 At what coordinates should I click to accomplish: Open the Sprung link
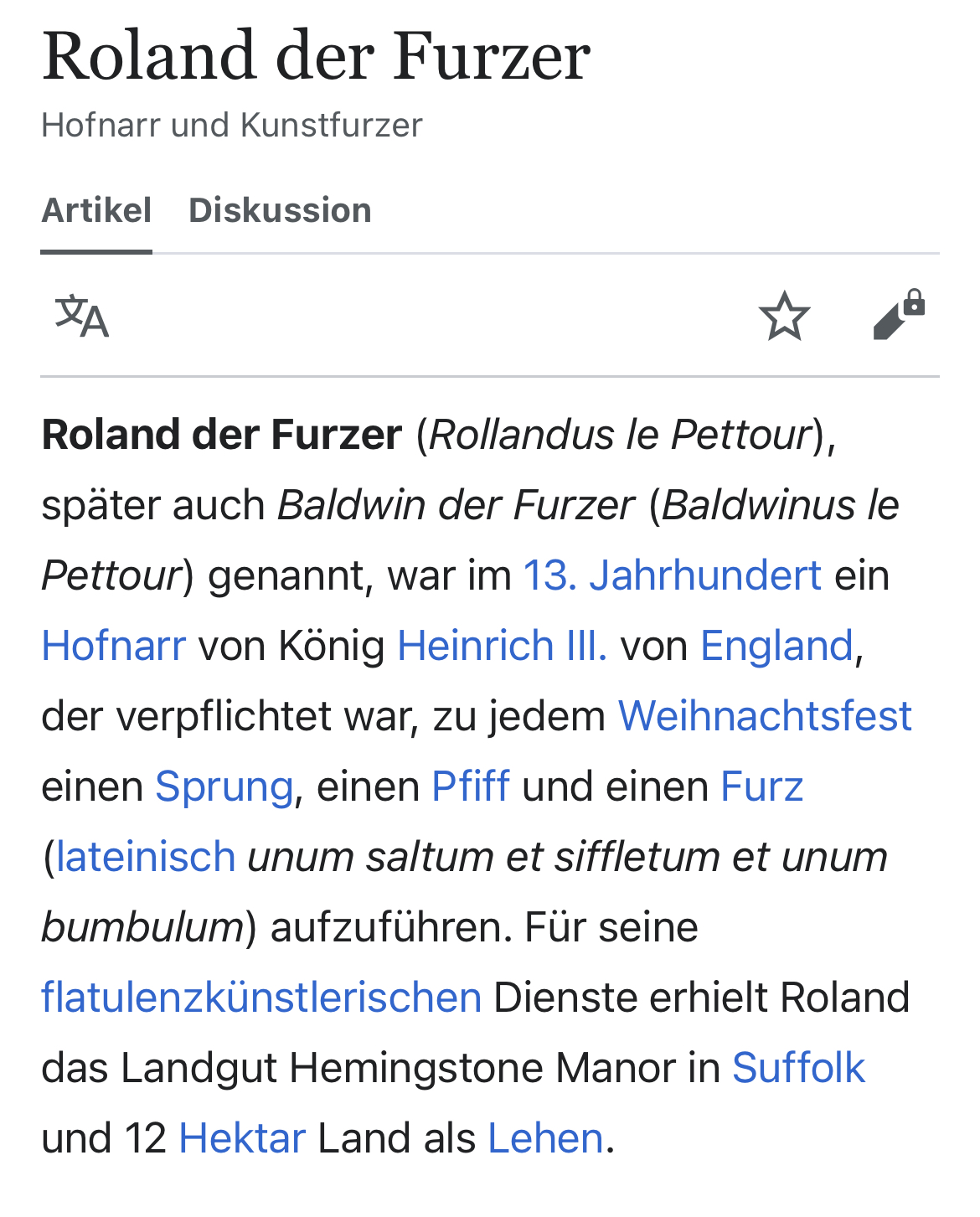(x=224, y=787)
